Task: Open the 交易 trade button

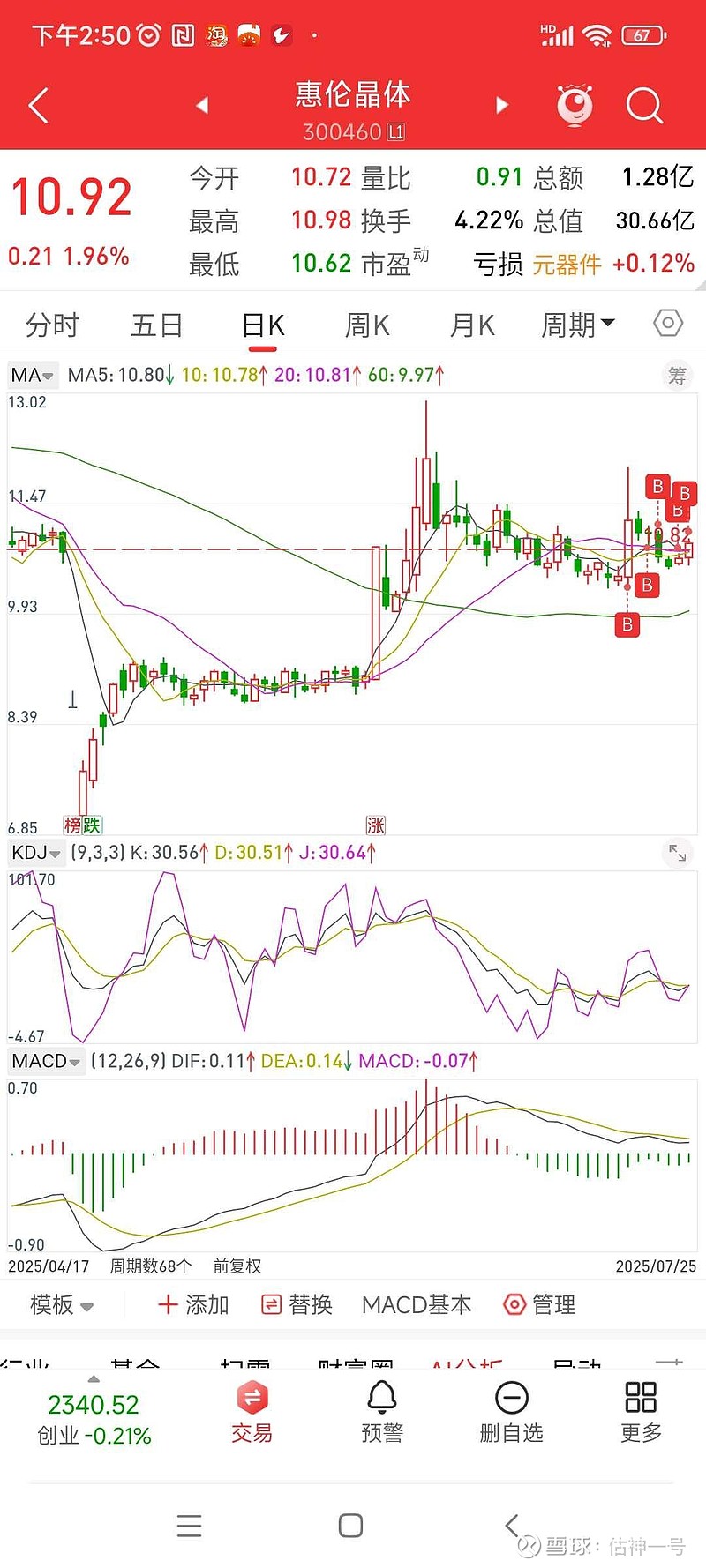Action: click(252, 1413)
